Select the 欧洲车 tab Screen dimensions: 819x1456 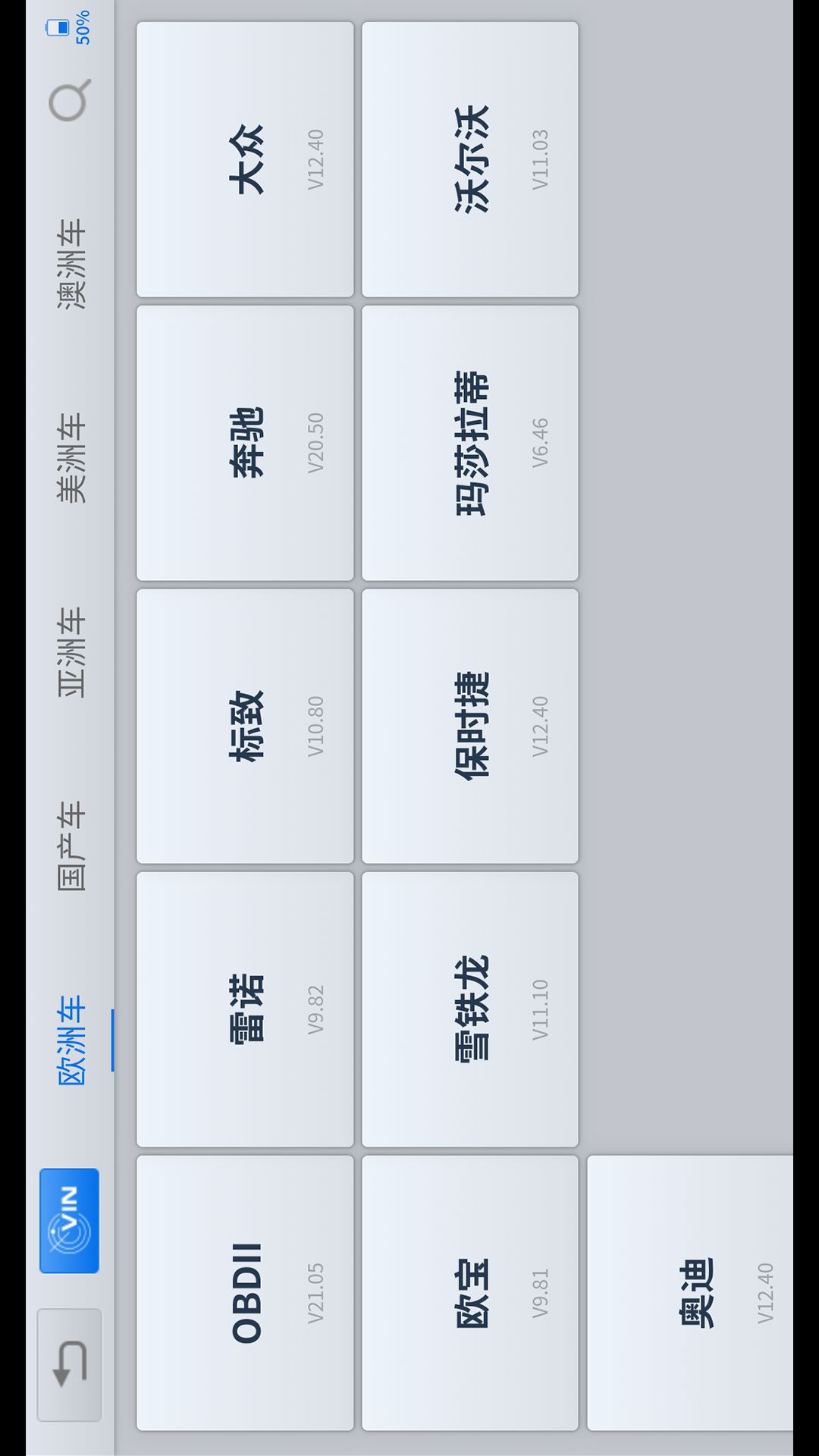pyautogui.click(x=71, y=1040)
